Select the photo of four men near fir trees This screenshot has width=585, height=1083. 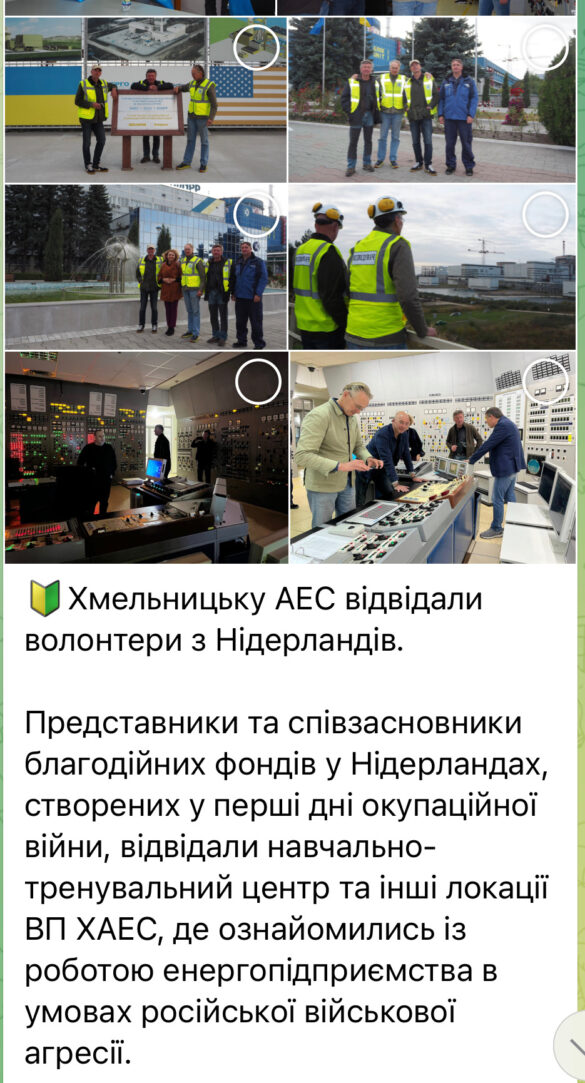[x=546, y=47]
